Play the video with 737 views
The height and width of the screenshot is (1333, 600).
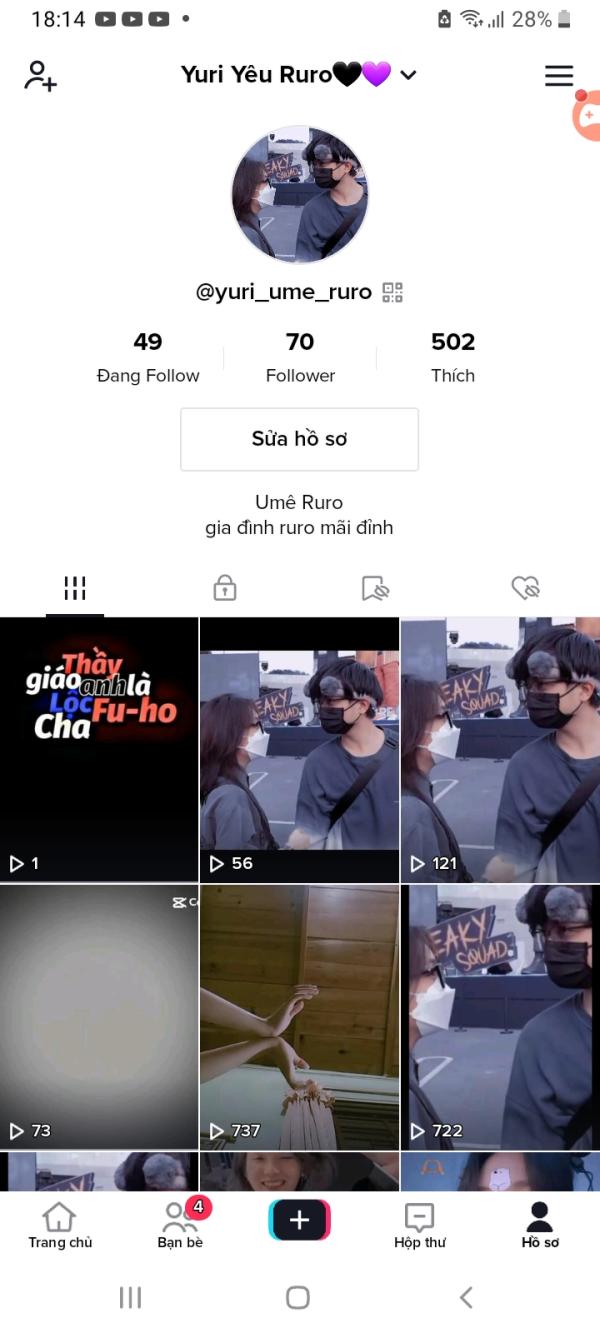[299, 1016]
